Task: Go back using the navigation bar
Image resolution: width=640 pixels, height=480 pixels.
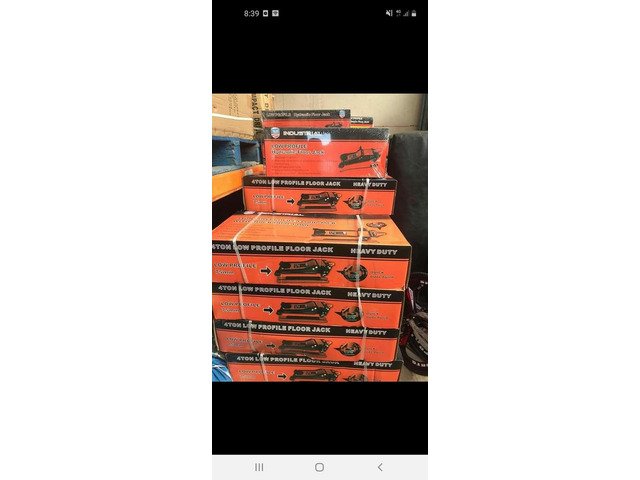Action: click(x=380, y=467)
